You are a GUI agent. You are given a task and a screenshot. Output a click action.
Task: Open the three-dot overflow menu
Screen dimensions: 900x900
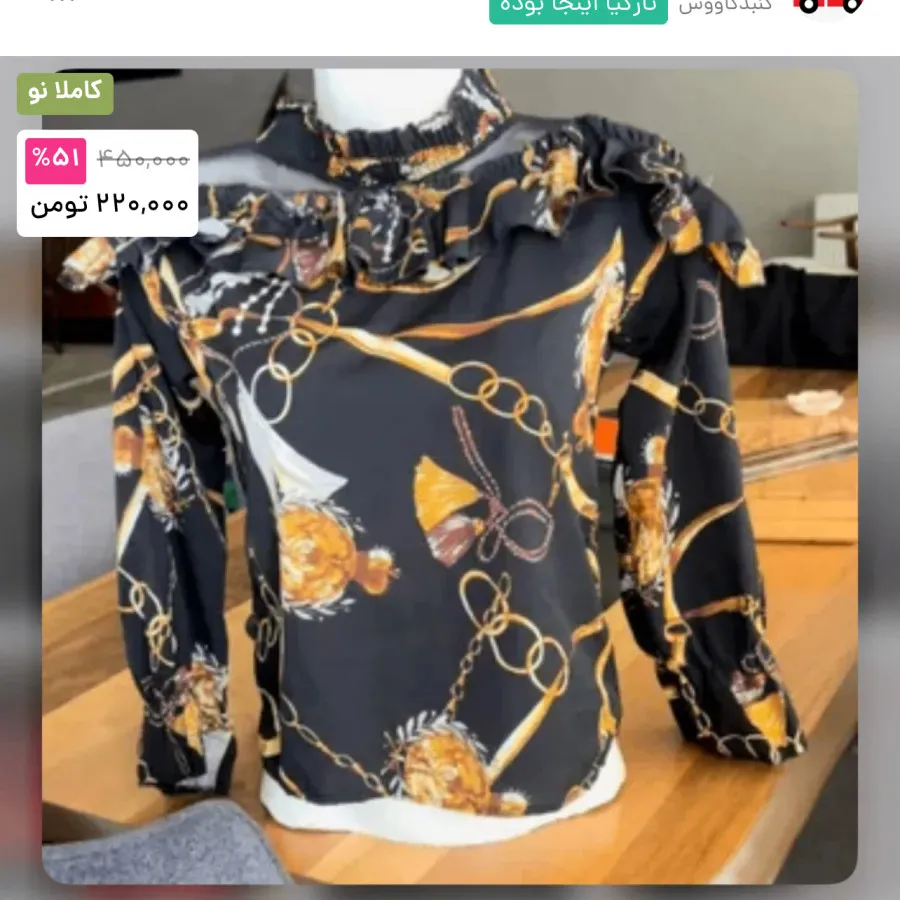click(62, 3)
